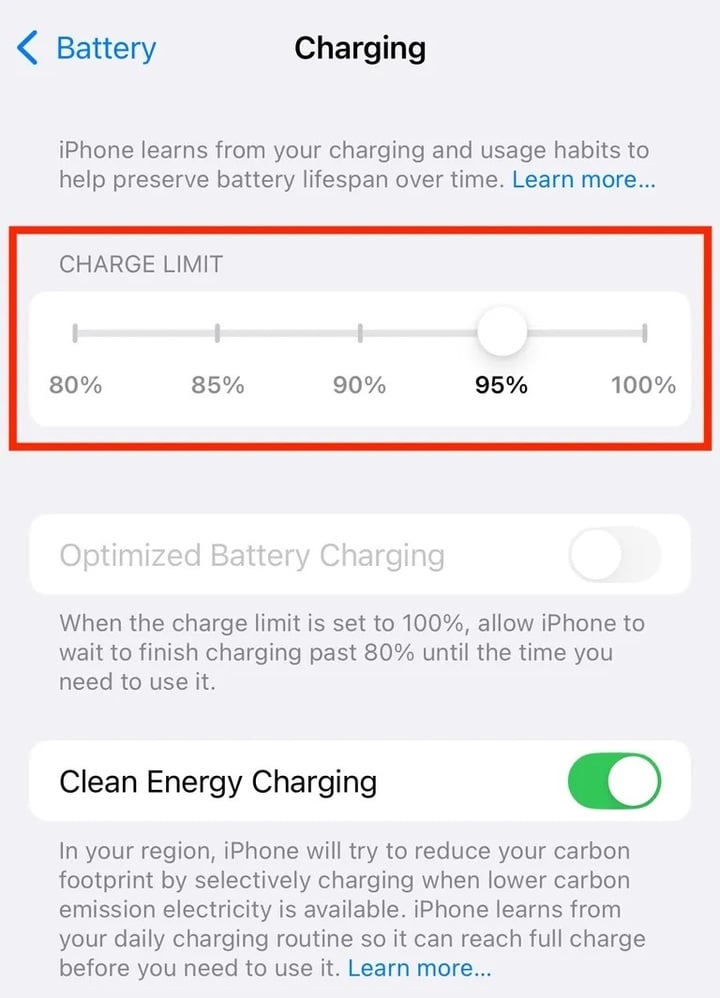Go back to Battery settings

click(x=88, y=48)
